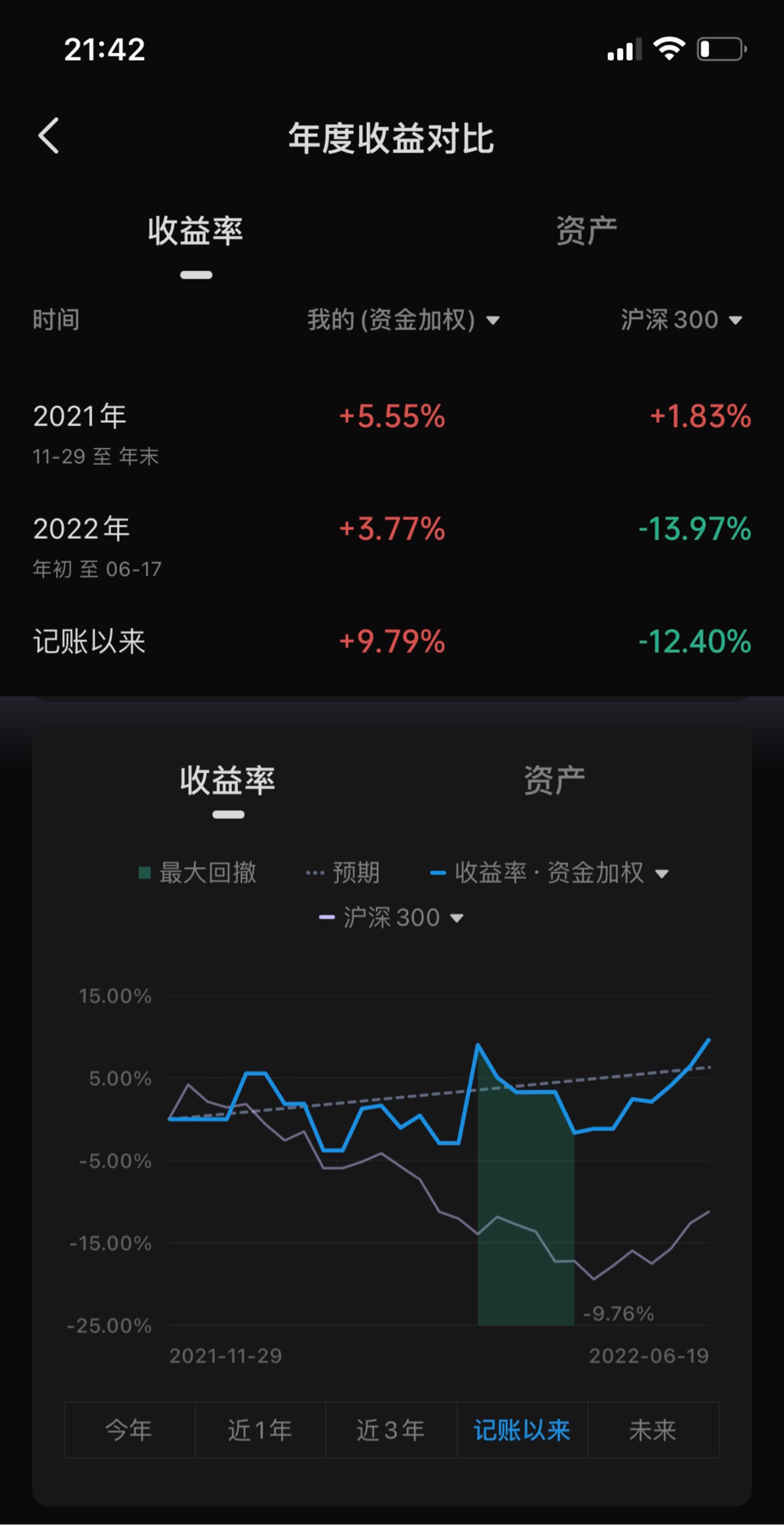
Task: Expand the chart legend 沪深 300 dropdown
Action: click(x=391, y=918)
